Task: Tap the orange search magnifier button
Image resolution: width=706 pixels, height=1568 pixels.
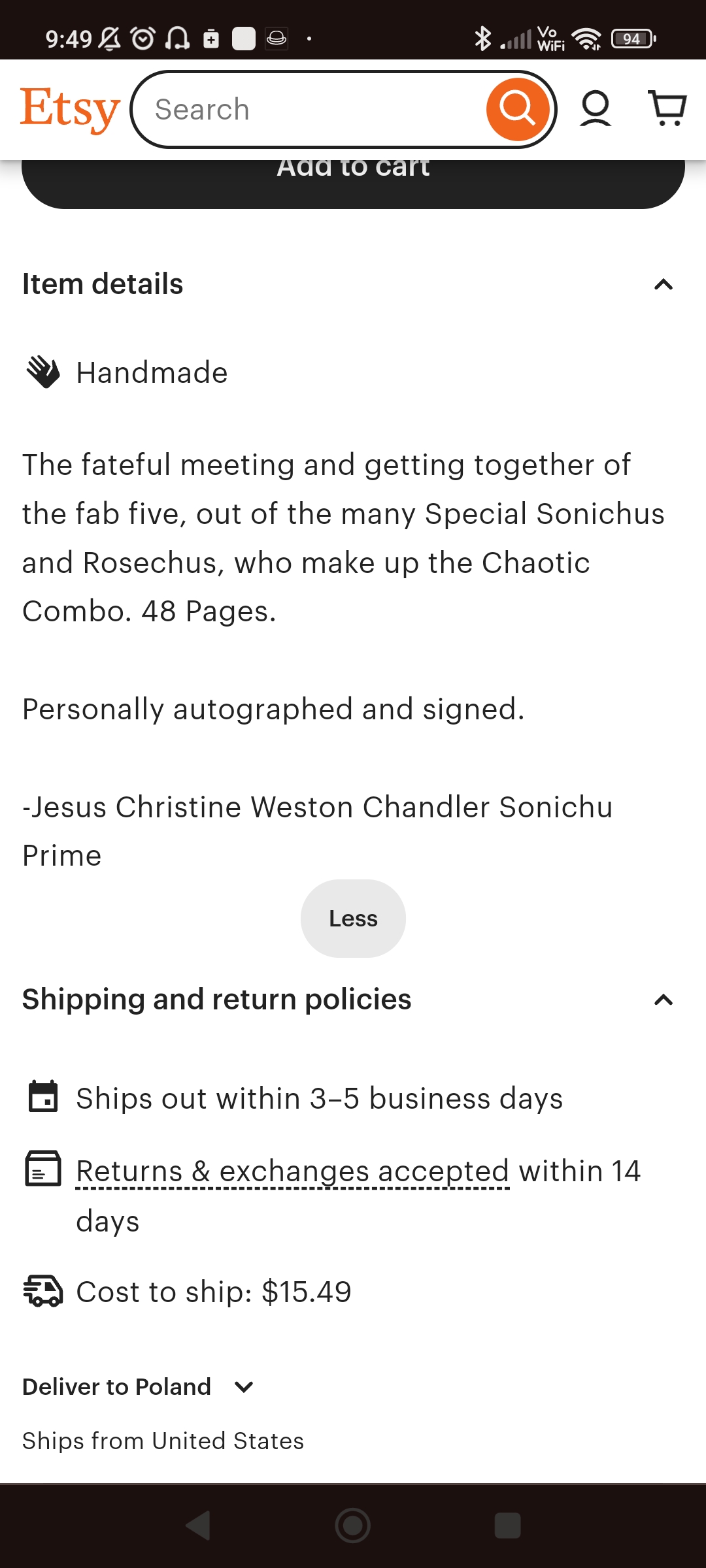Action: click(x=518, y=109)
